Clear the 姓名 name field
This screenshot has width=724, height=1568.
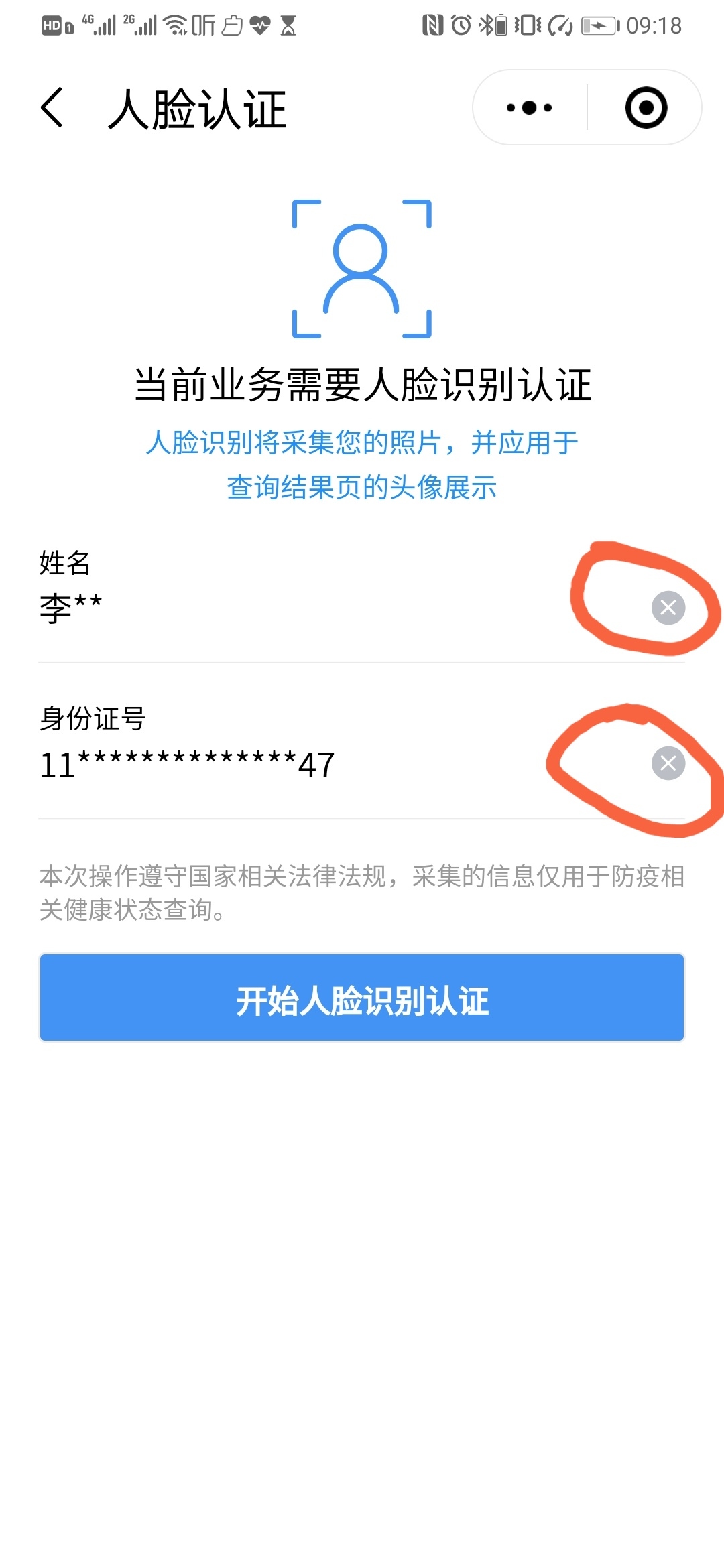(667, 608)
